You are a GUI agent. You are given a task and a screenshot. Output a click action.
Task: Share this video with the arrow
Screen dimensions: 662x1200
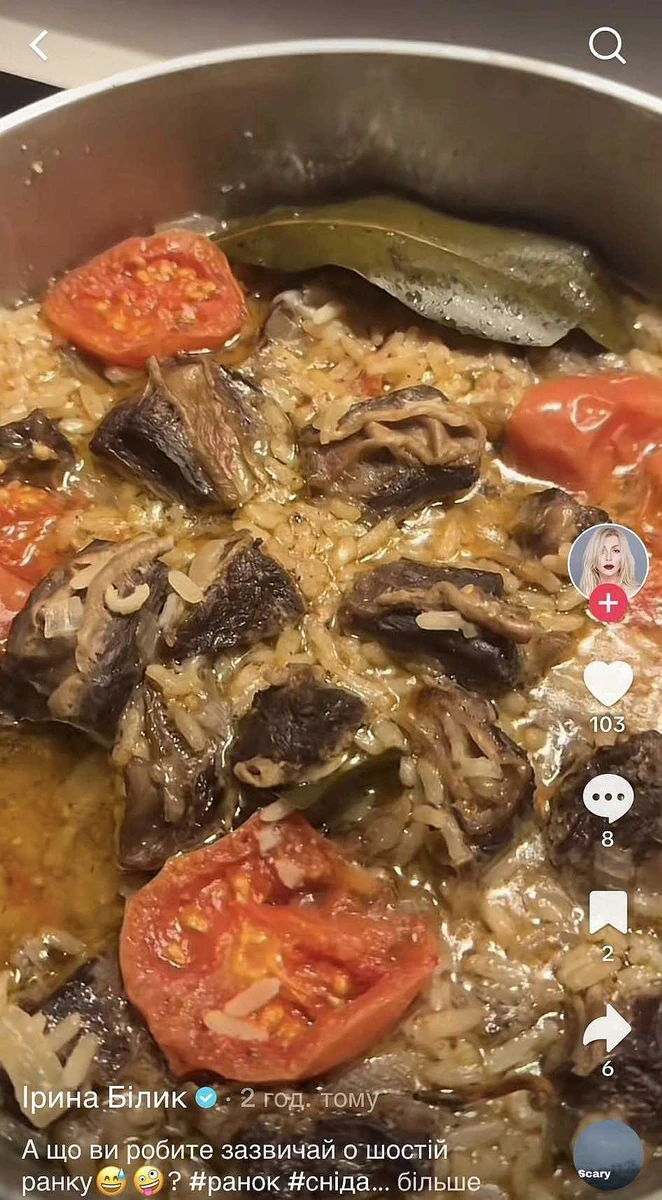[x=608, y=1027]
